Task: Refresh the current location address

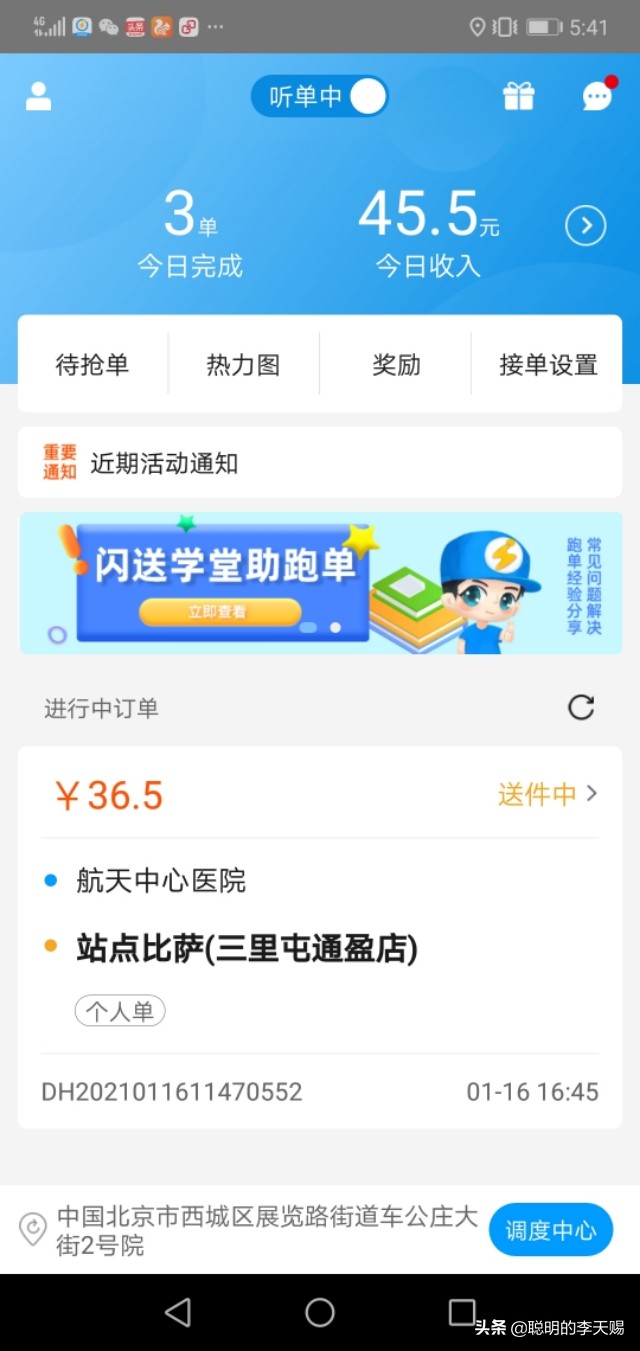Action: click(33, 1229)
